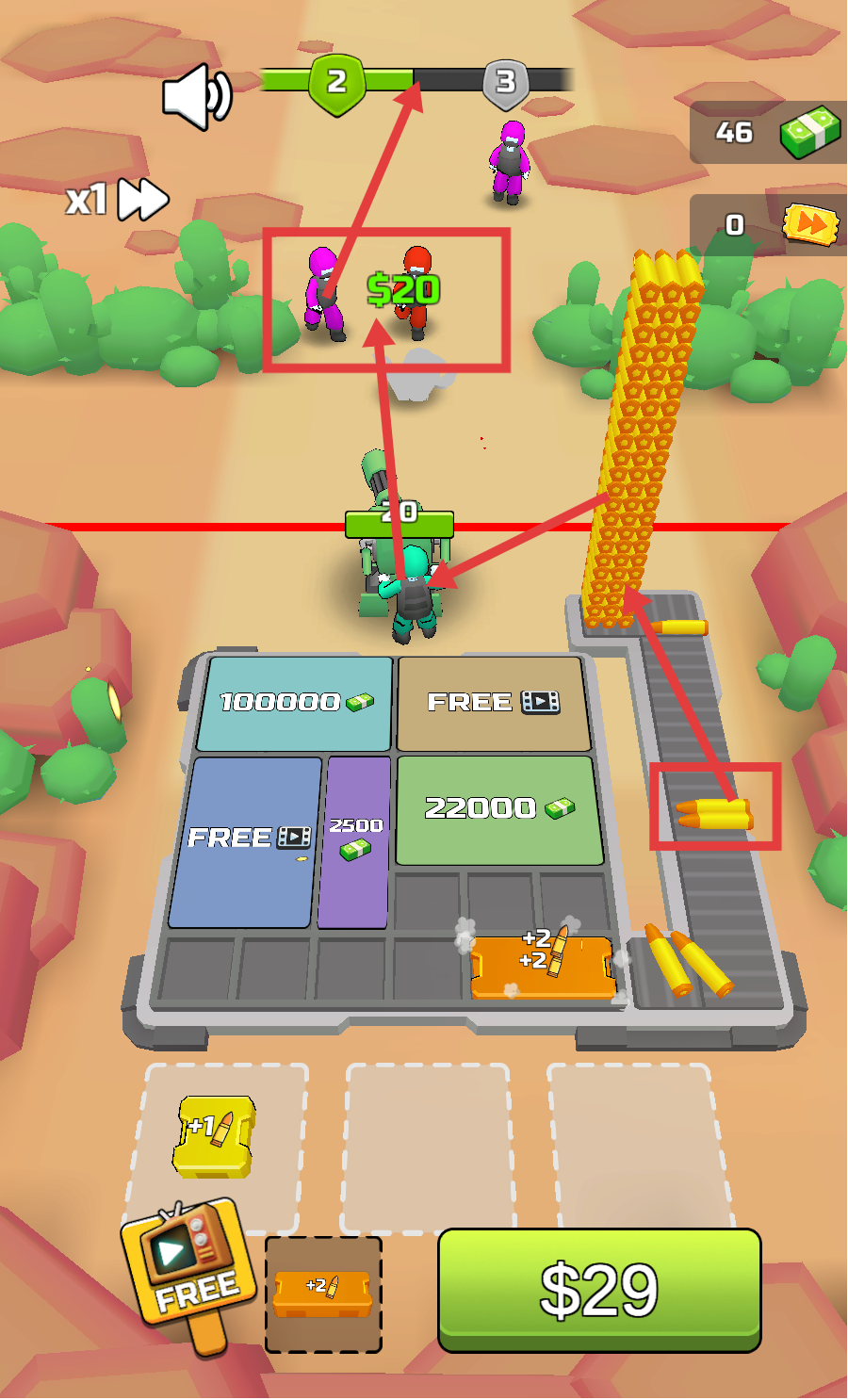Unlock the 100000 cash tile
848x1400 pixels.
tap(295, 703)
